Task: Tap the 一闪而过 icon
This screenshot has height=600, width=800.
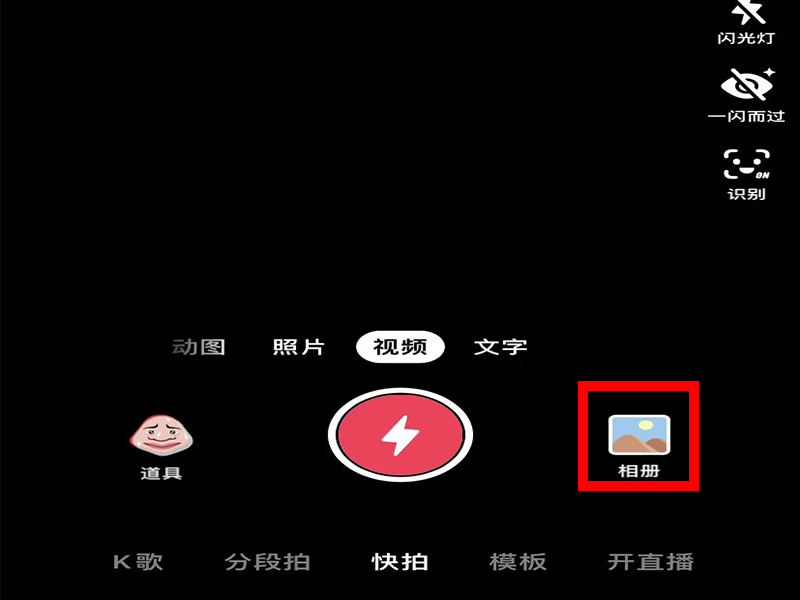Action: click(747, 86)
